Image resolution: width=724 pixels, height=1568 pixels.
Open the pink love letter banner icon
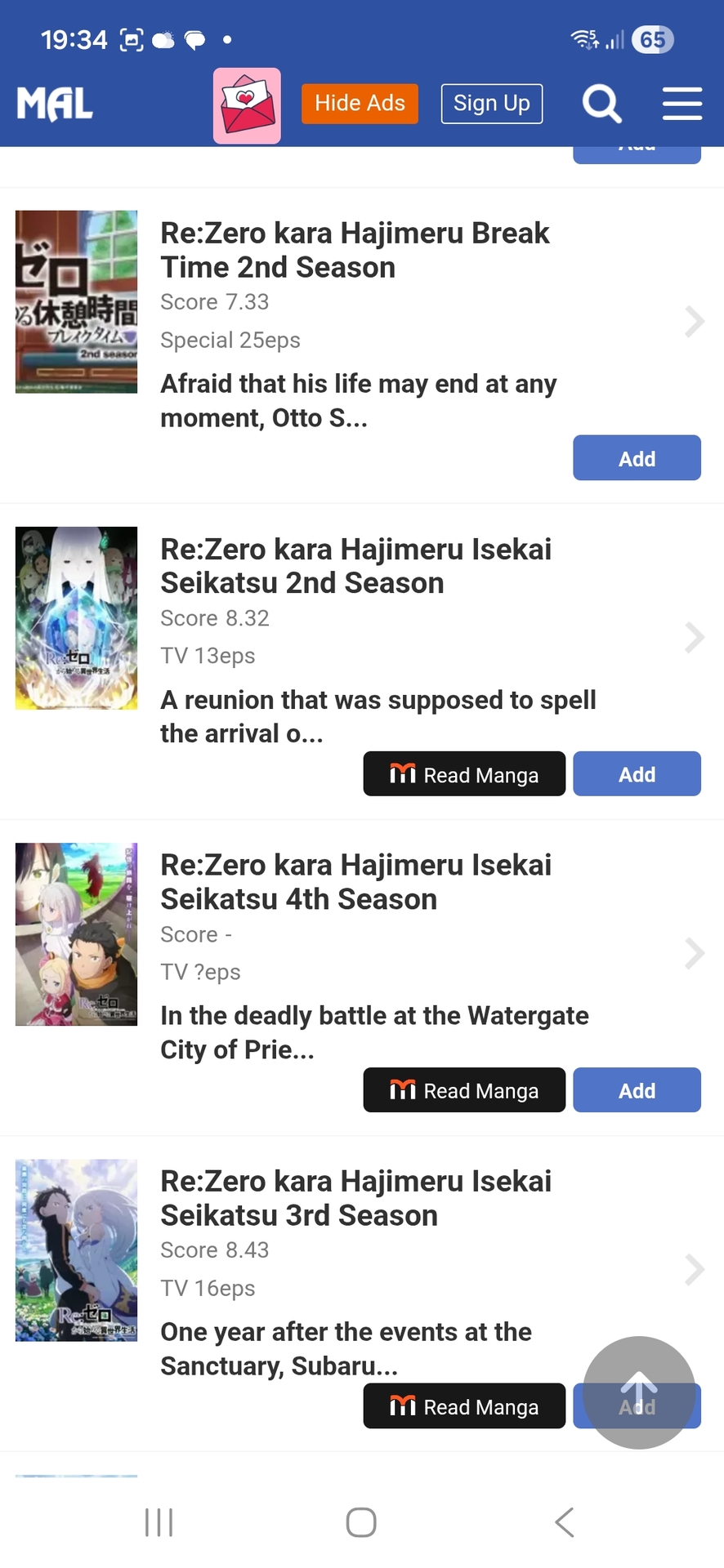[247, 106]
